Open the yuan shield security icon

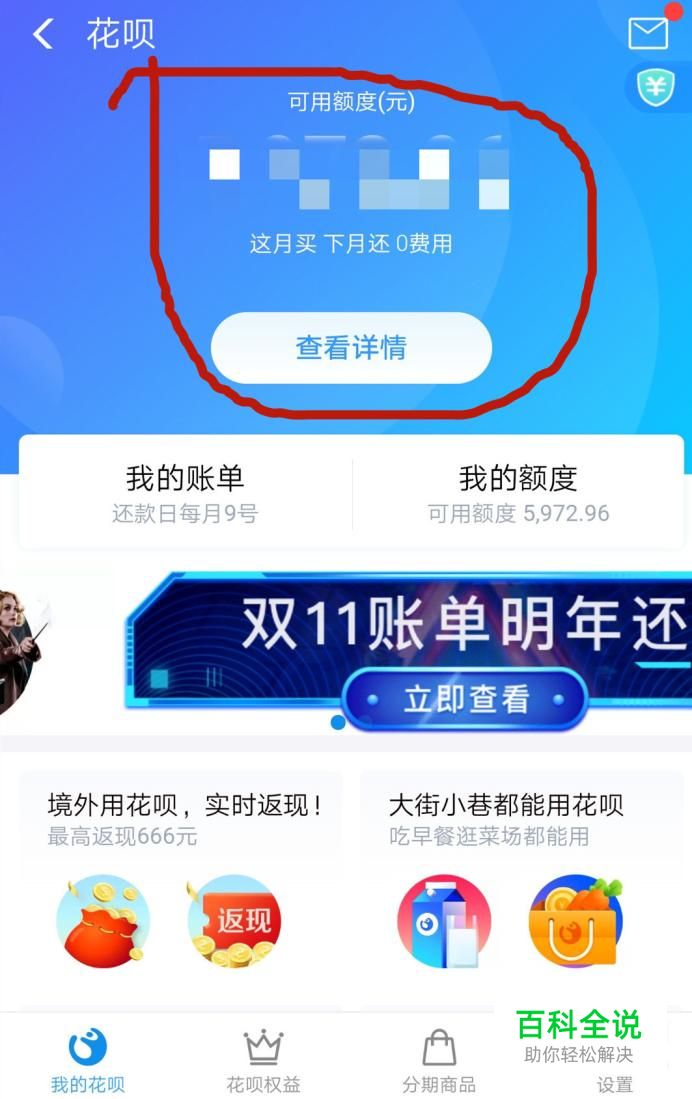tap(656, 88)
